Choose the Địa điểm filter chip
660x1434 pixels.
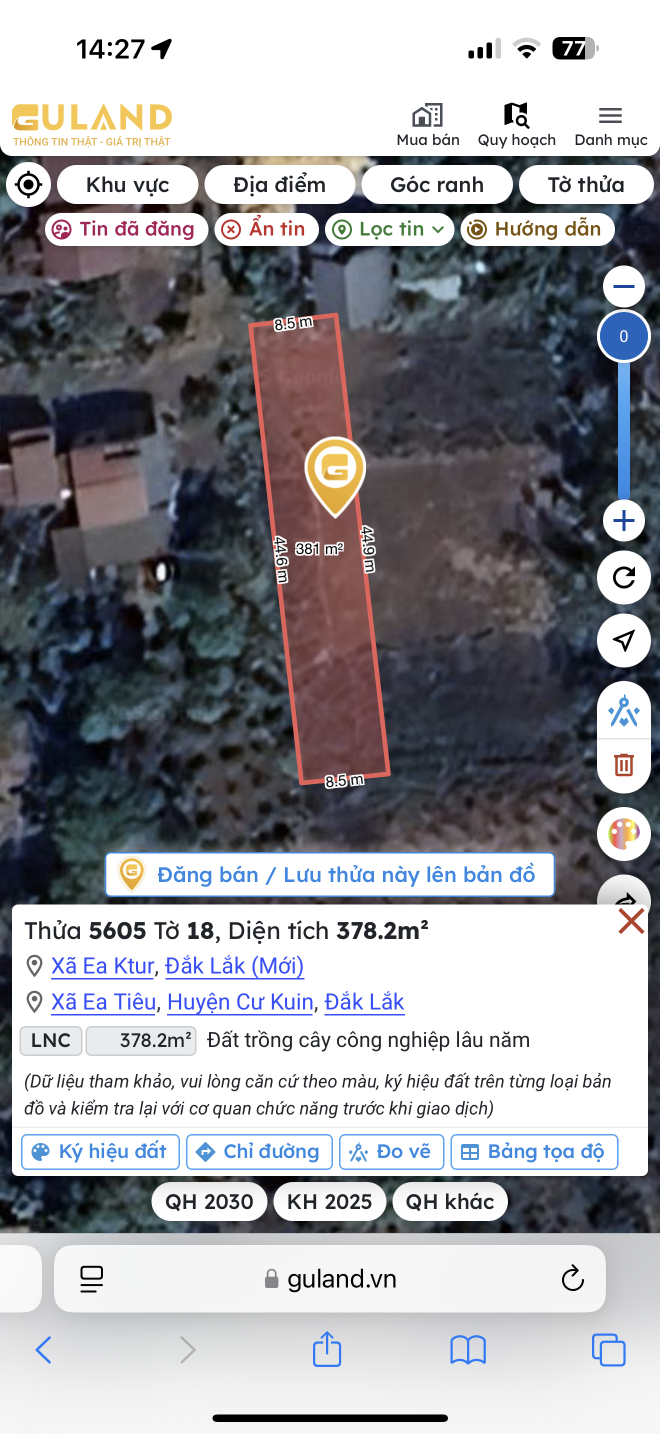point(280,185)
